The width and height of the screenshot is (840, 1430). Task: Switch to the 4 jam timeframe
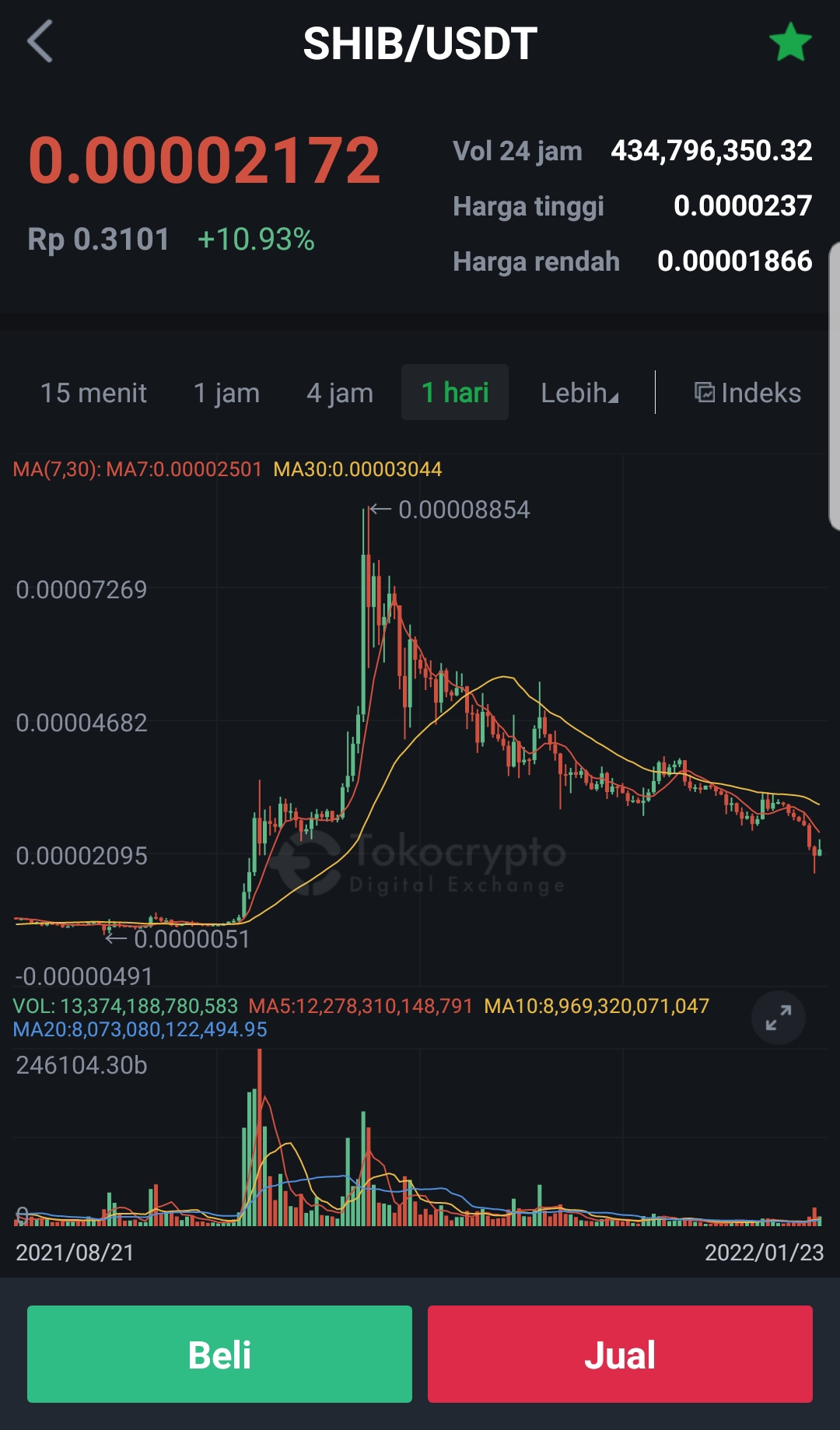tap(340, 393)
